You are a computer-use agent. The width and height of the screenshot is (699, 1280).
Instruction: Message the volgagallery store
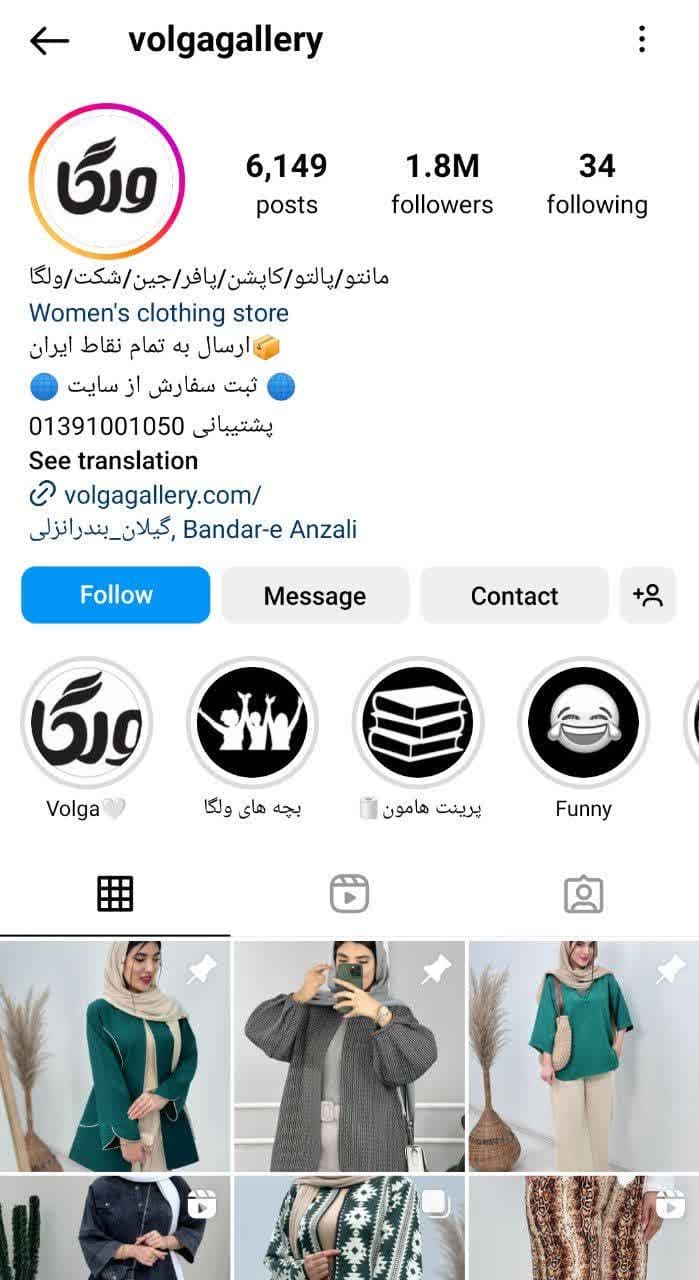click(315, 596)
